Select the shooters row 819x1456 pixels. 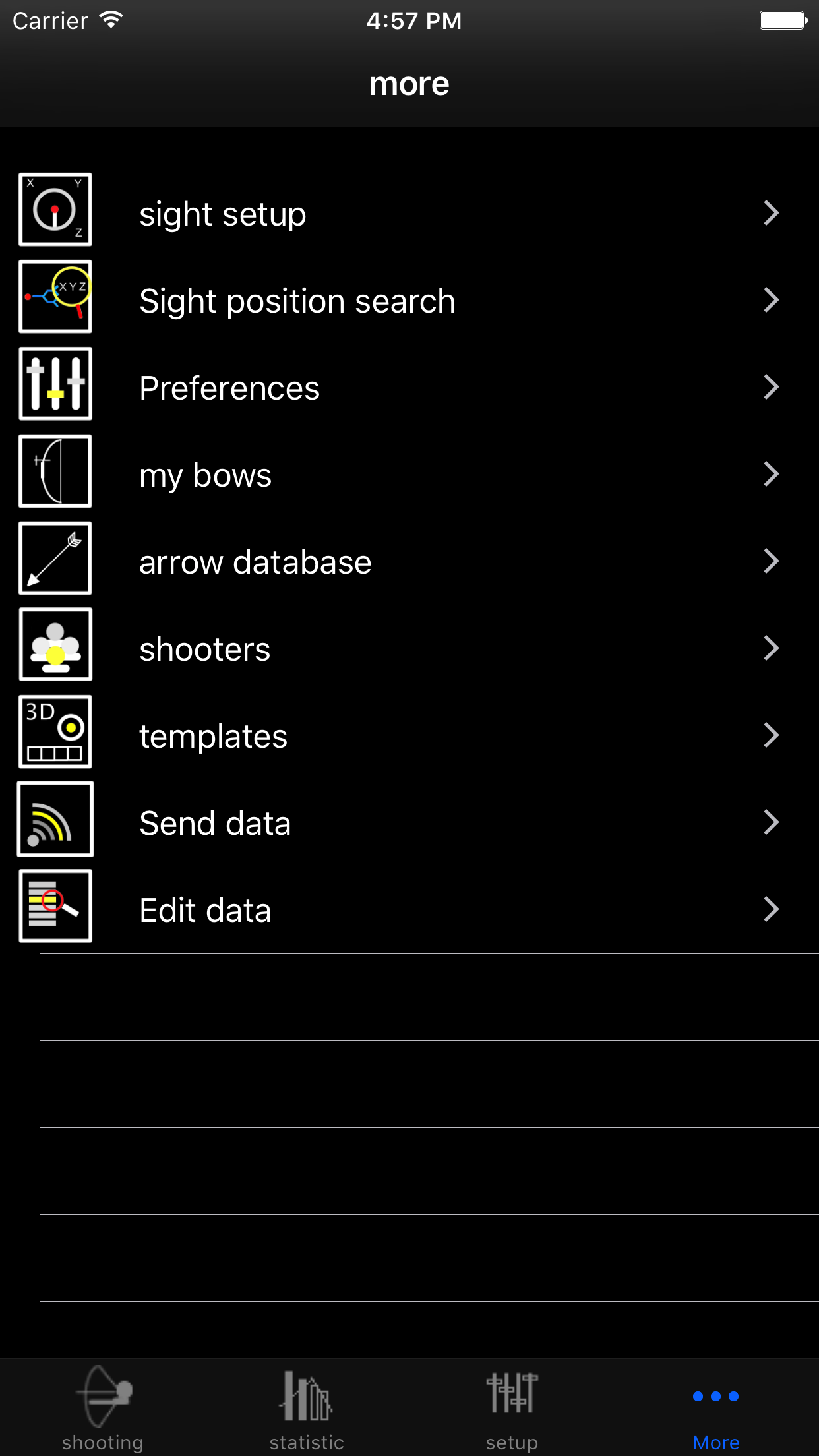tap(409, 649)
